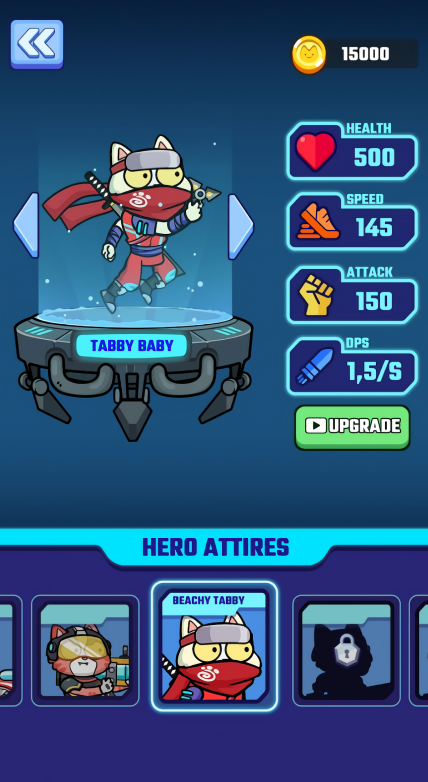Go back with the double-arrow button
The image size is (428, 782).
(37, 44)
